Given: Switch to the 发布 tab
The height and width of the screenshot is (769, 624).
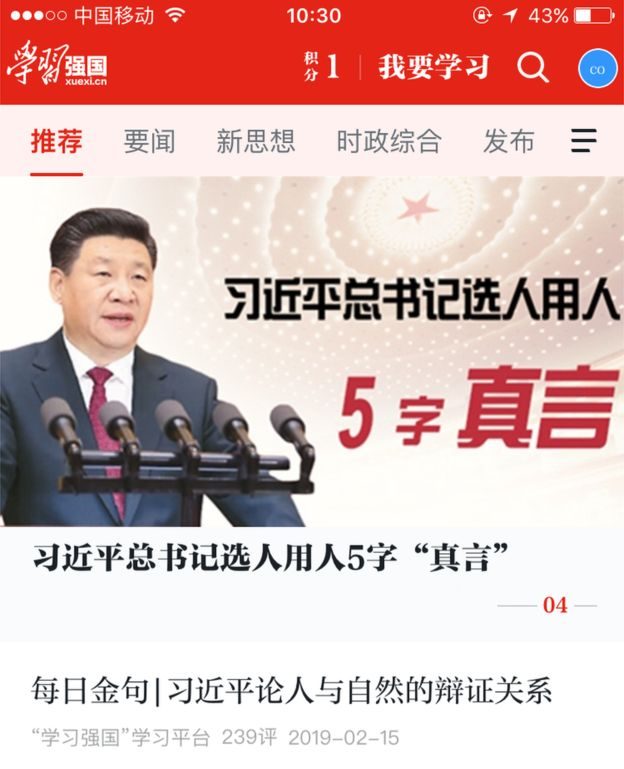Looking at the screenshot, I should tap(508, 141).
